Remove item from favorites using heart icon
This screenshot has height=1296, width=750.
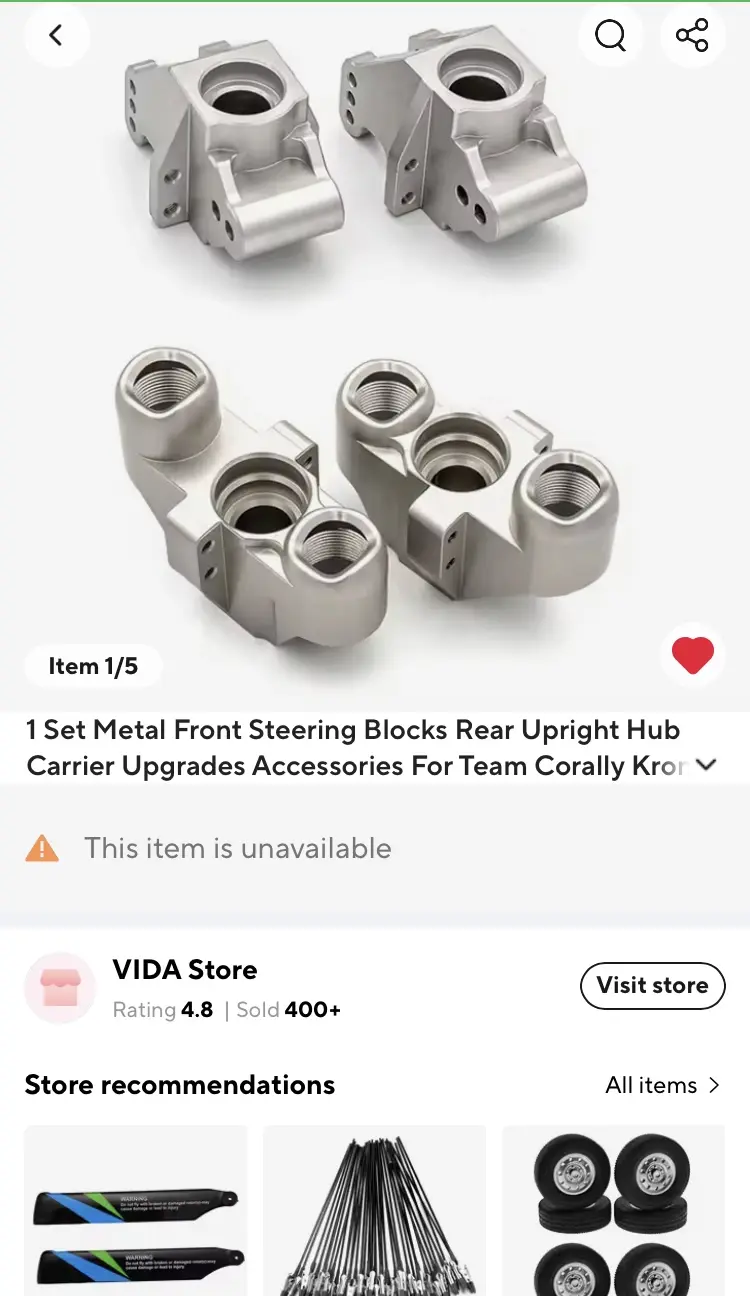point(692,656)
